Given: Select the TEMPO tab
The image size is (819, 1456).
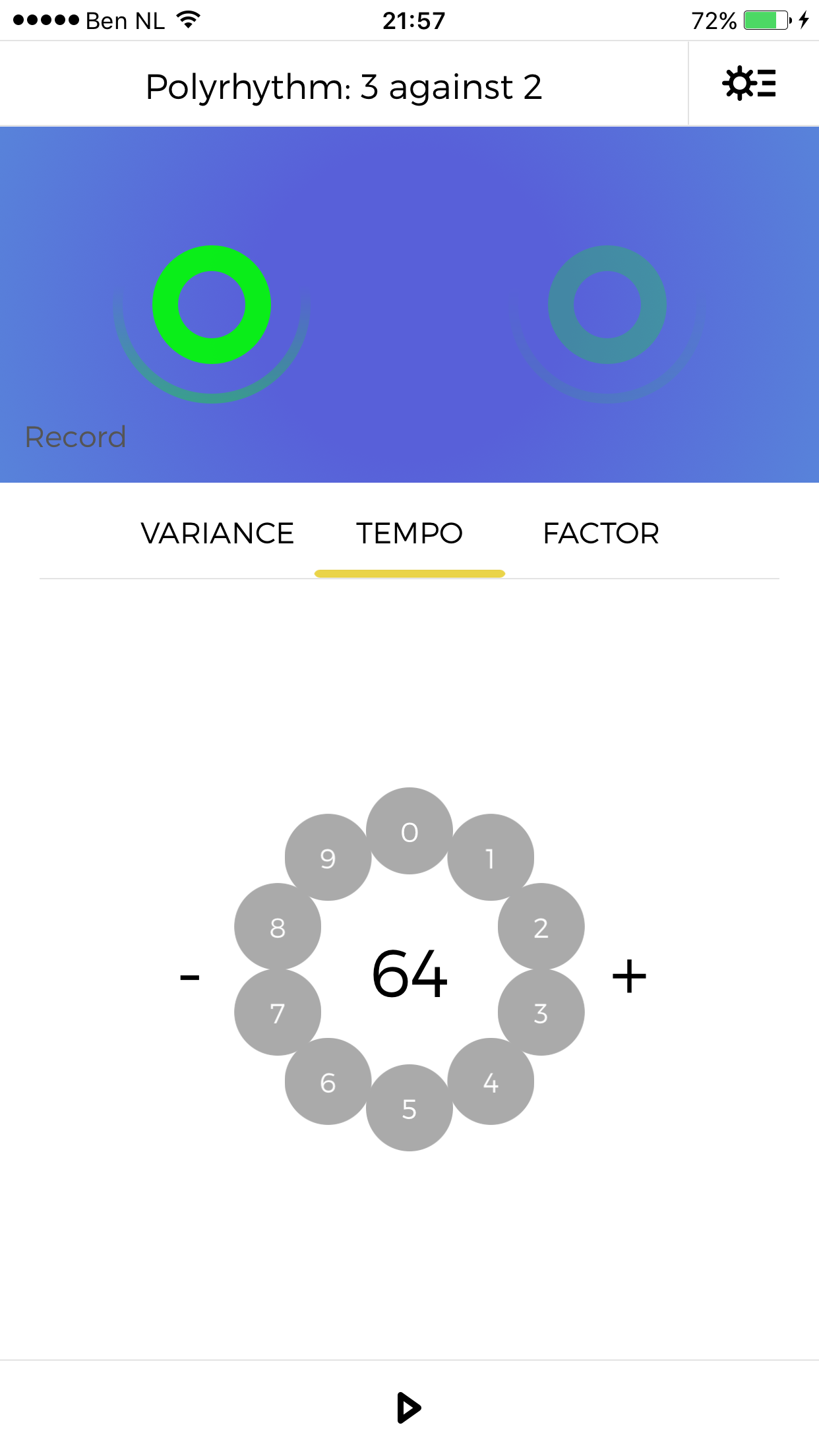Looking at the screenshot, I should point(409,533).
